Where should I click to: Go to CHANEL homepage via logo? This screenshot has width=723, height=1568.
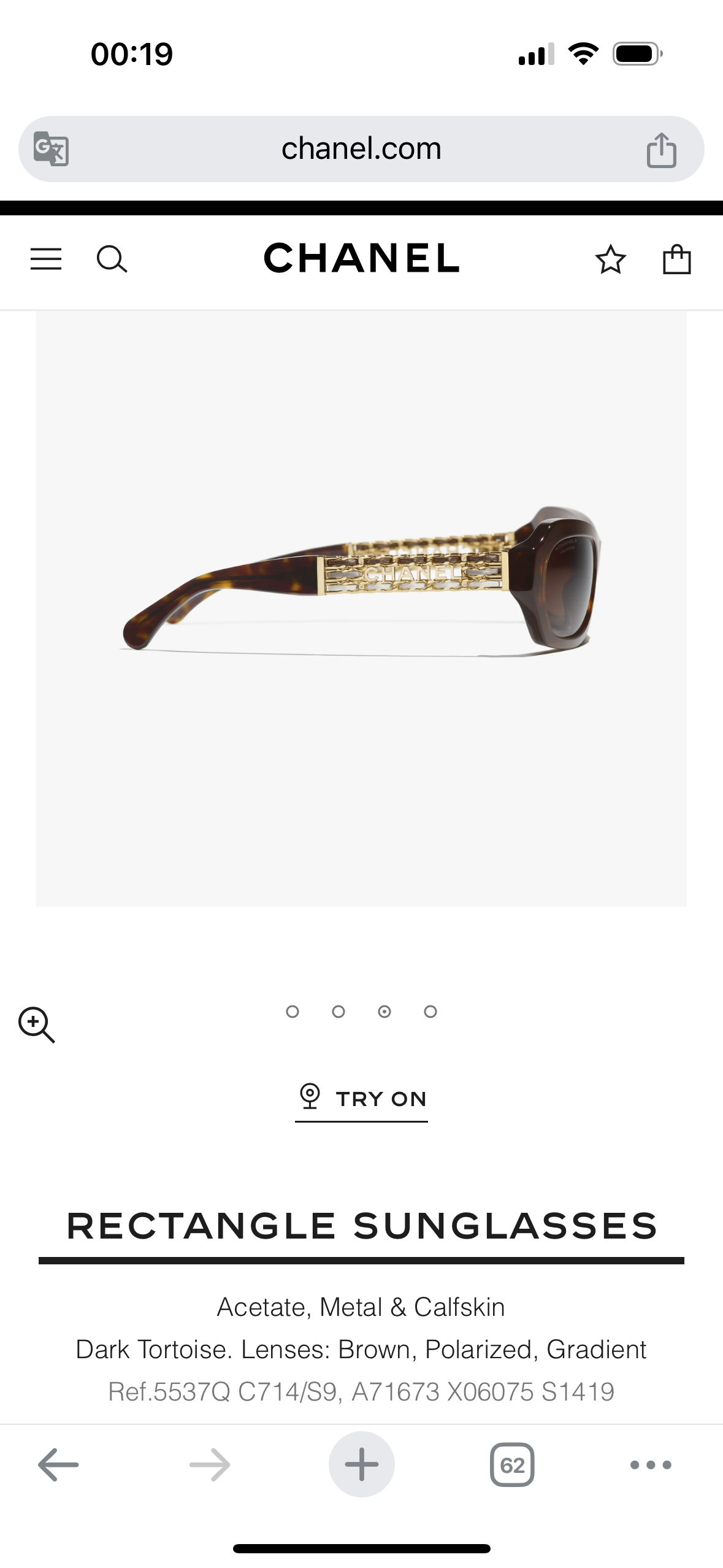pyautogui.click(x=361, y=259)
